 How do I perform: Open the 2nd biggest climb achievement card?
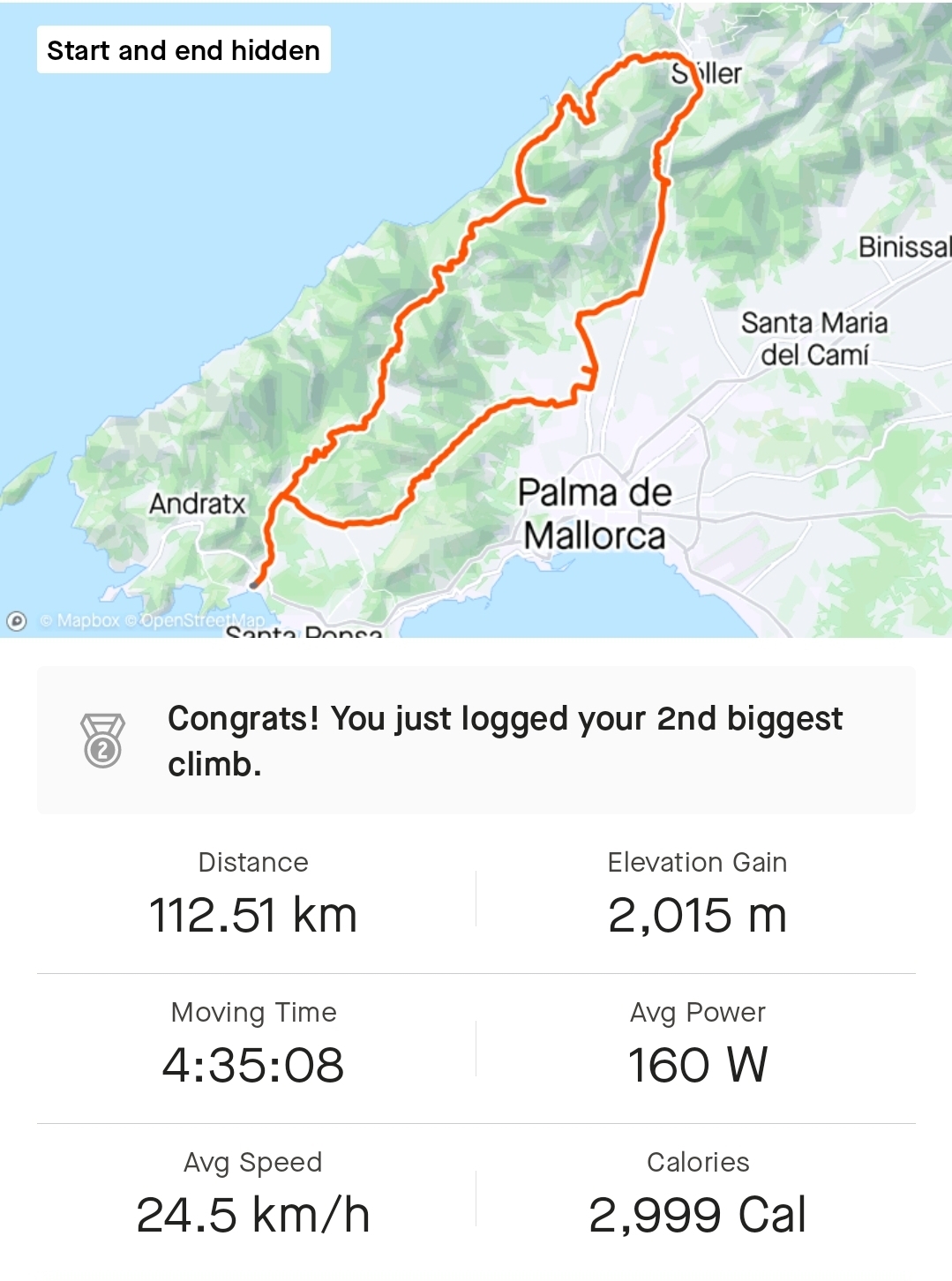(x=476, y=740)
